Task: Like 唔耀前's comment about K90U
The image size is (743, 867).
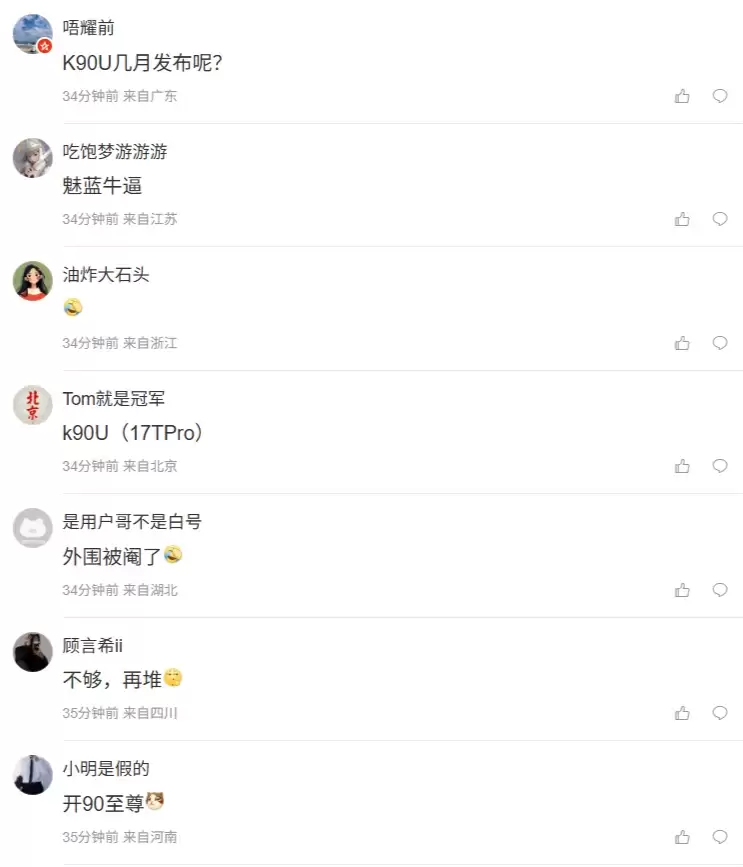Action: [682, 96]
